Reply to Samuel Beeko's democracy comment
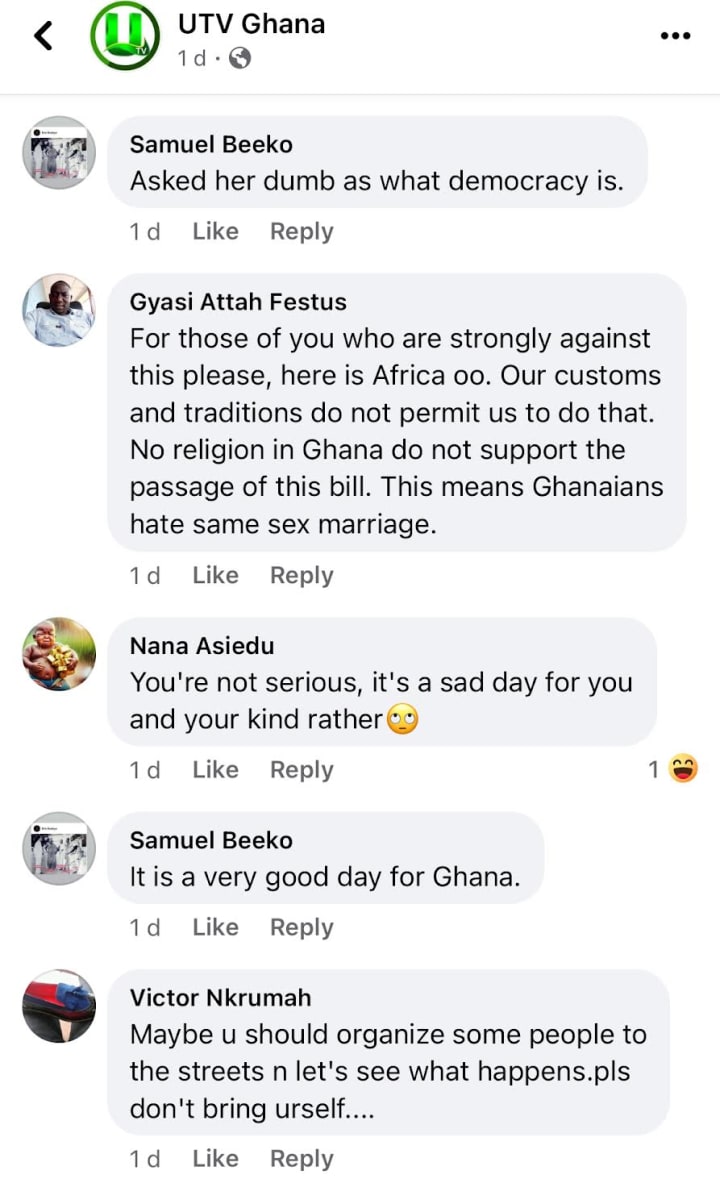 point(301,231)
